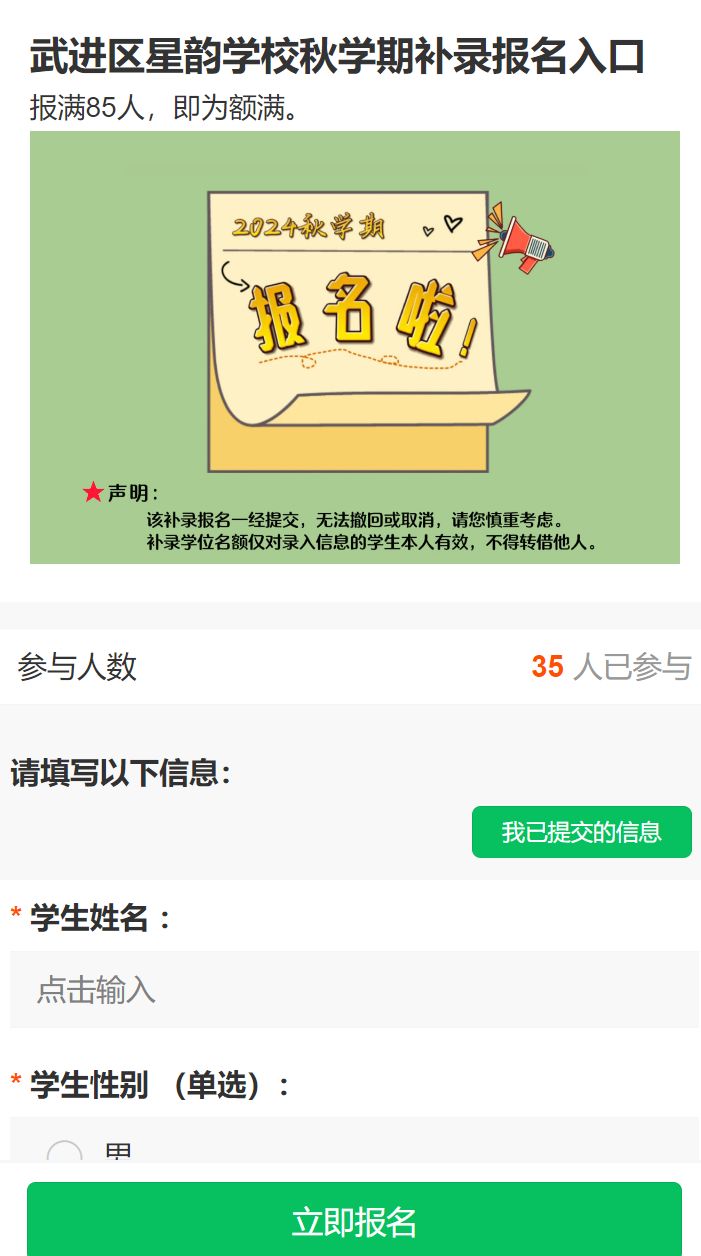Select 男 for 学生性别

(x=66, y=1153)
